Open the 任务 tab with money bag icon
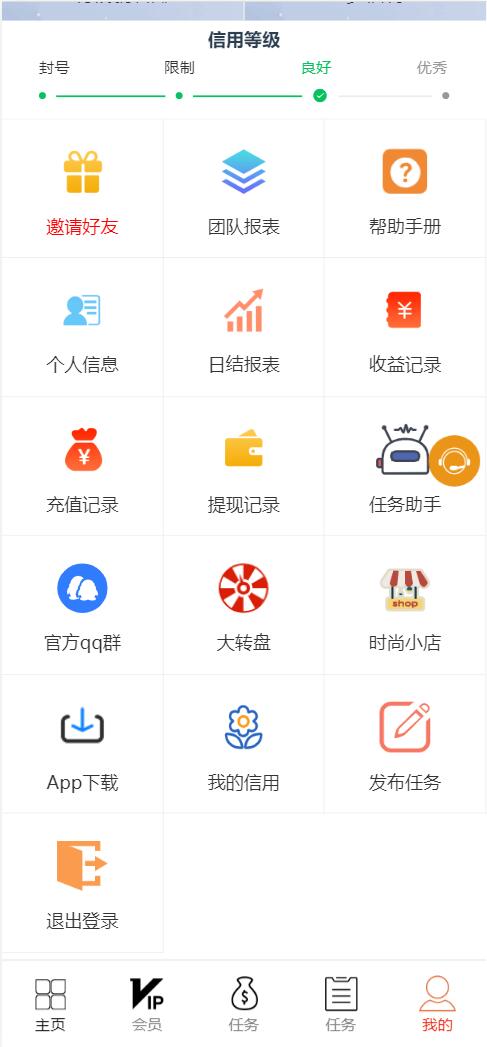The image size is (487, 1047). 244,1004
